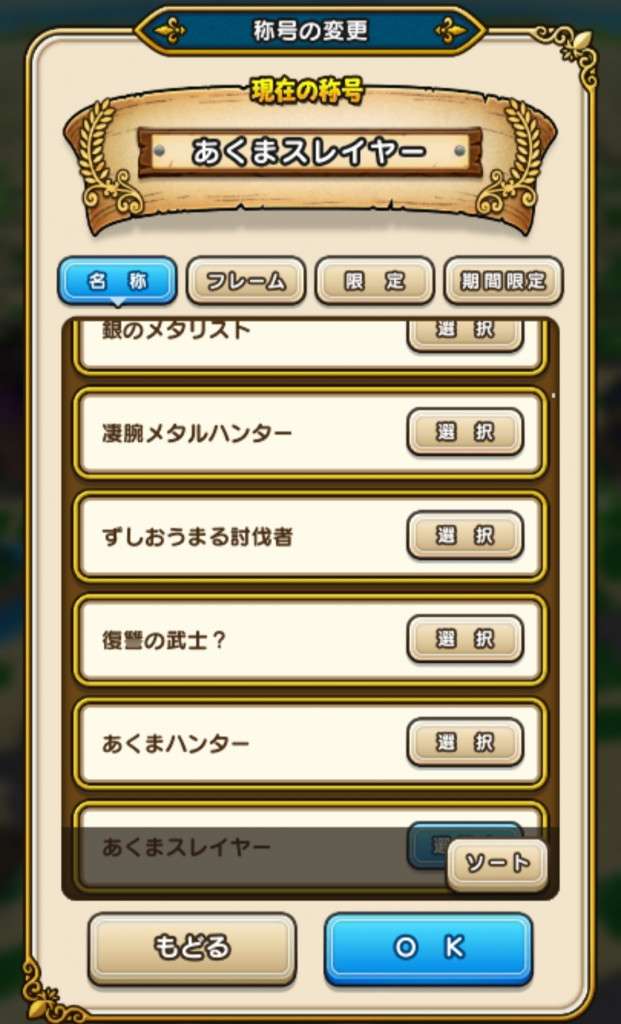This screenshot has width=621, height=1024.
Task: Switch to the 期間限定 tab
Action: [503, 281]
